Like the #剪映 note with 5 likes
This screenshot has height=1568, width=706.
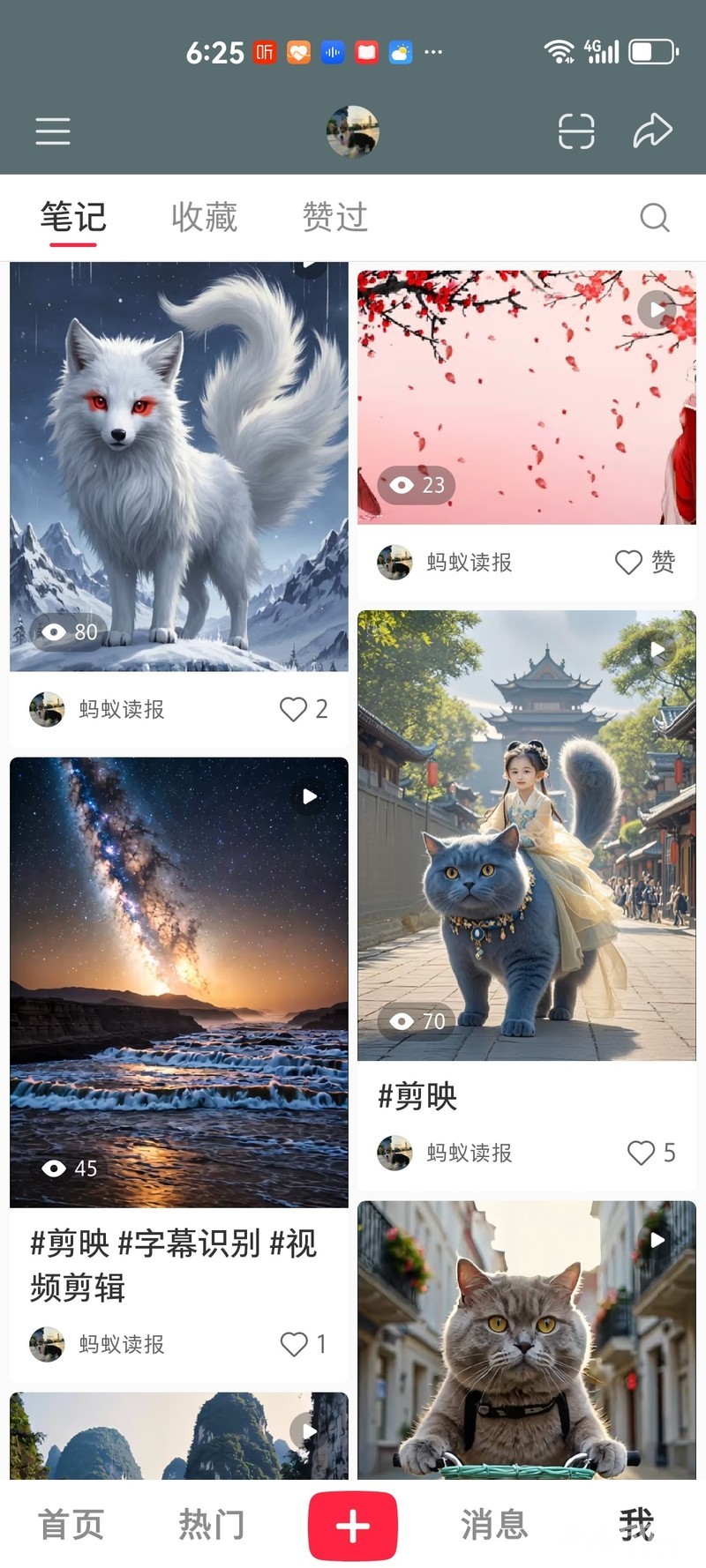tap(642, 1153)
